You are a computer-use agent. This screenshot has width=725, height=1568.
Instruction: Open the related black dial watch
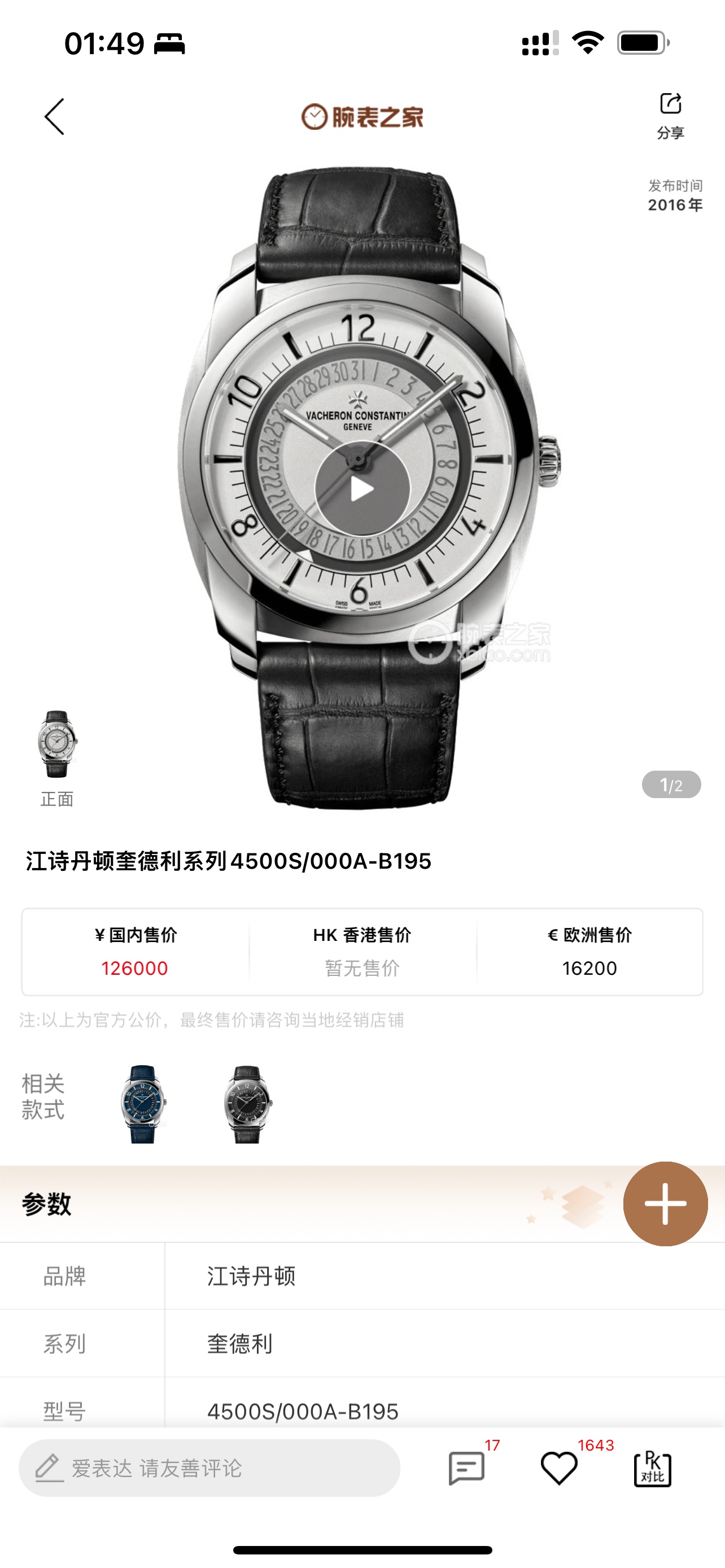coord(248,1103)
